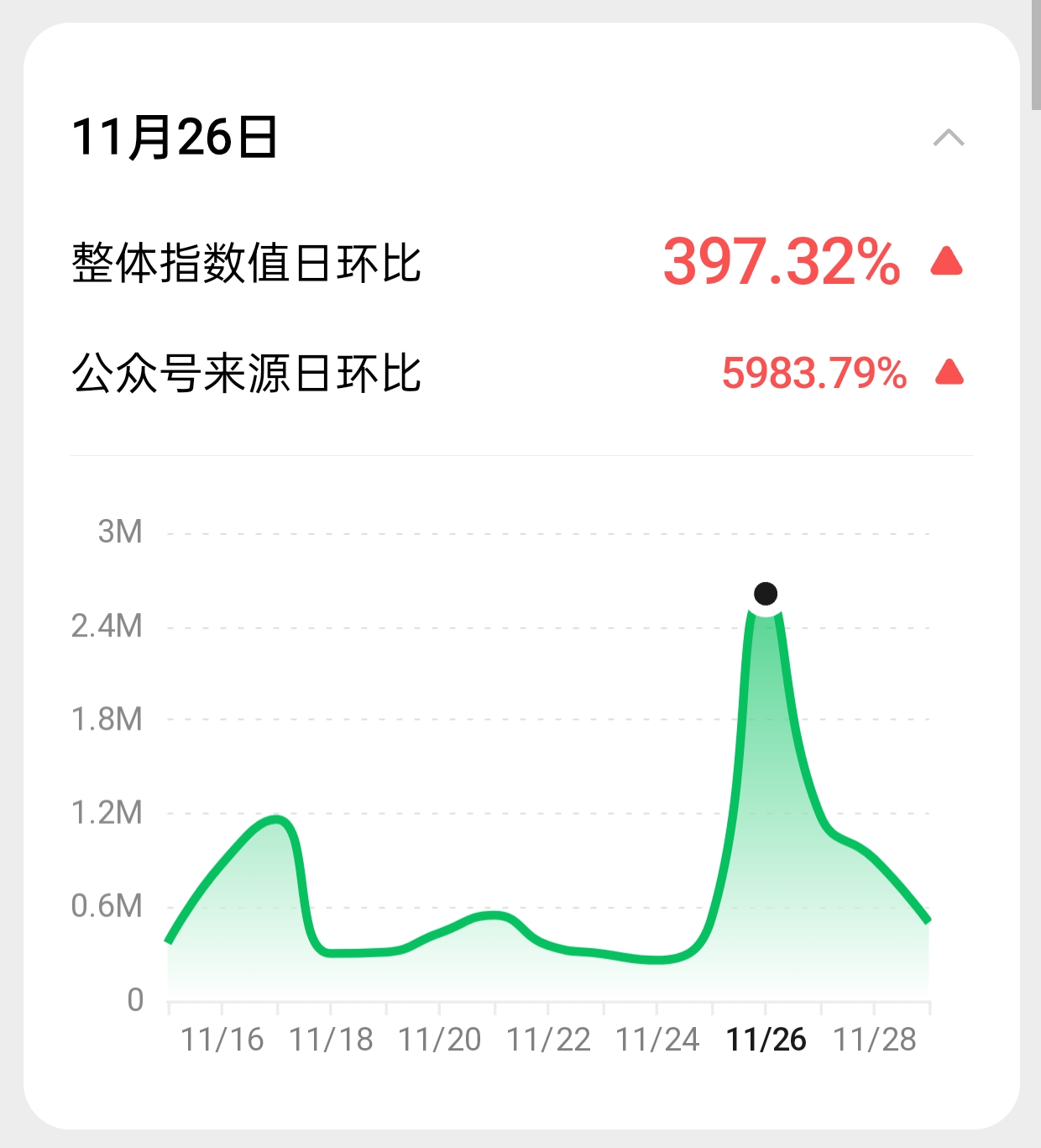The height and width of the screenshot is (1148, 1041).
Task: Tap the chart endpoint after 11/28
Action: tap(928, 922)
